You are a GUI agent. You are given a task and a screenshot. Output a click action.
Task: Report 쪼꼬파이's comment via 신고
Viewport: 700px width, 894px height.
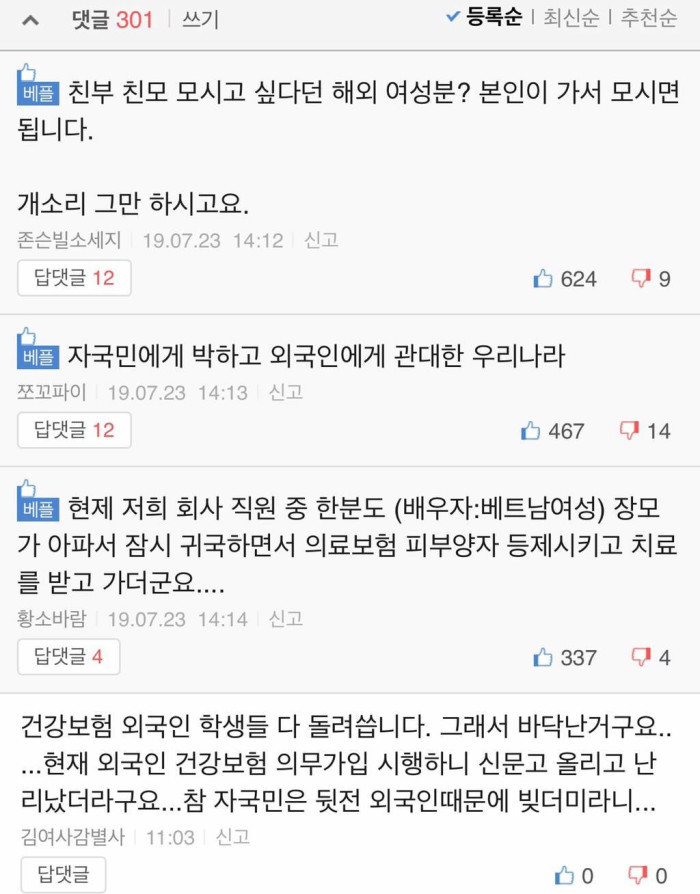coord(286,392)
